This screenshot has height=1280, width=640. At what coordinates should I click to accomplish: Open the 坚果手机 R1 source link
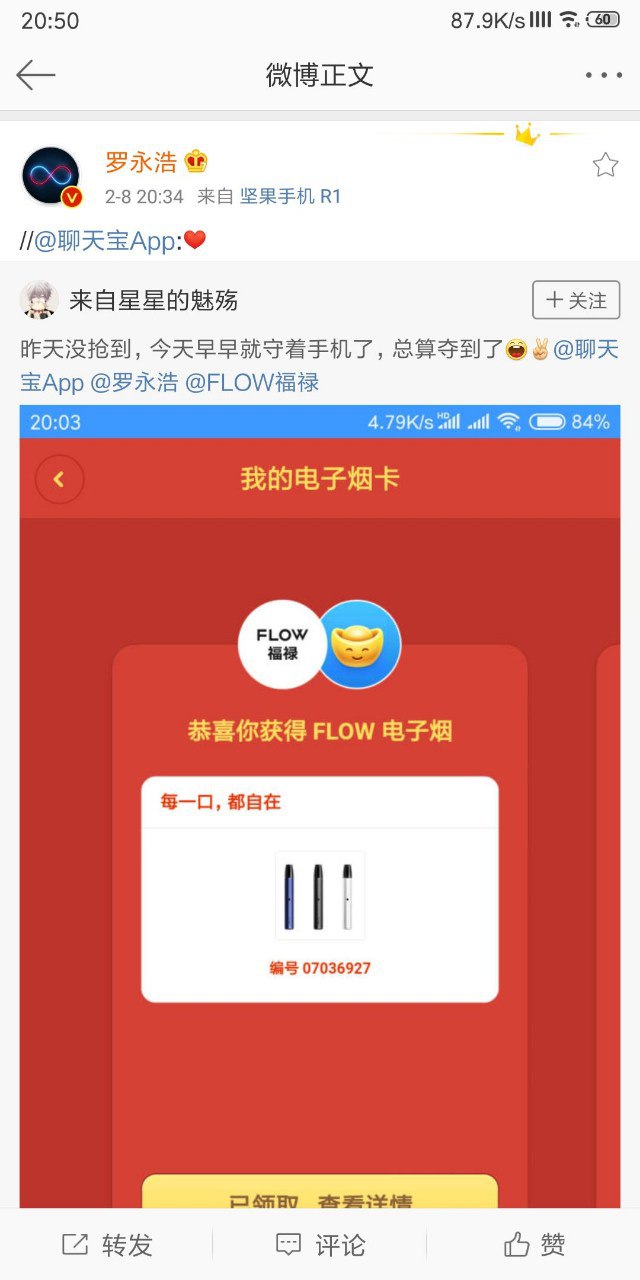pyautogui.click(x=290, y=197)
